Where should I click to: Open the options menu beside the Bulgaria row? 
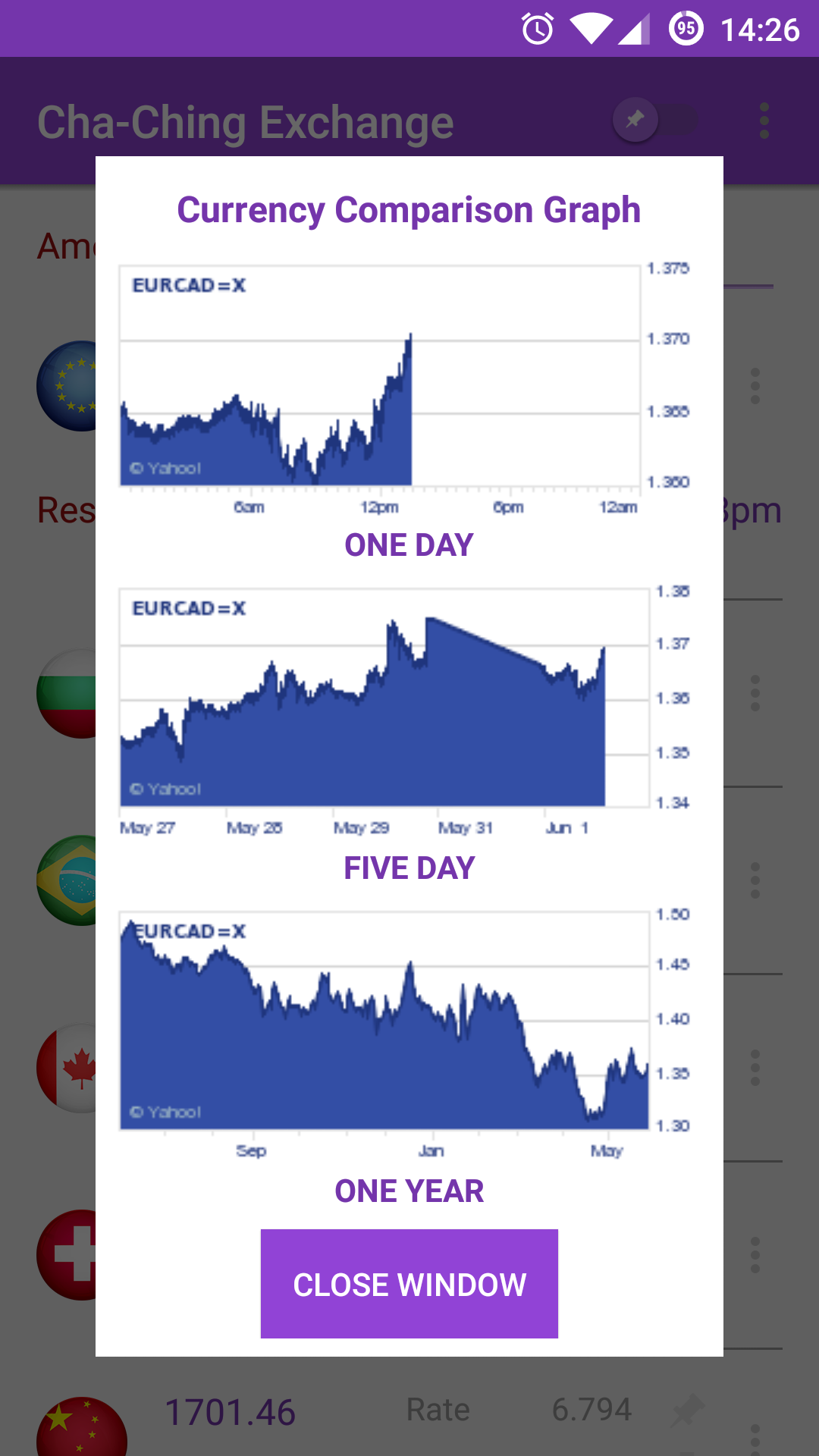755,694
